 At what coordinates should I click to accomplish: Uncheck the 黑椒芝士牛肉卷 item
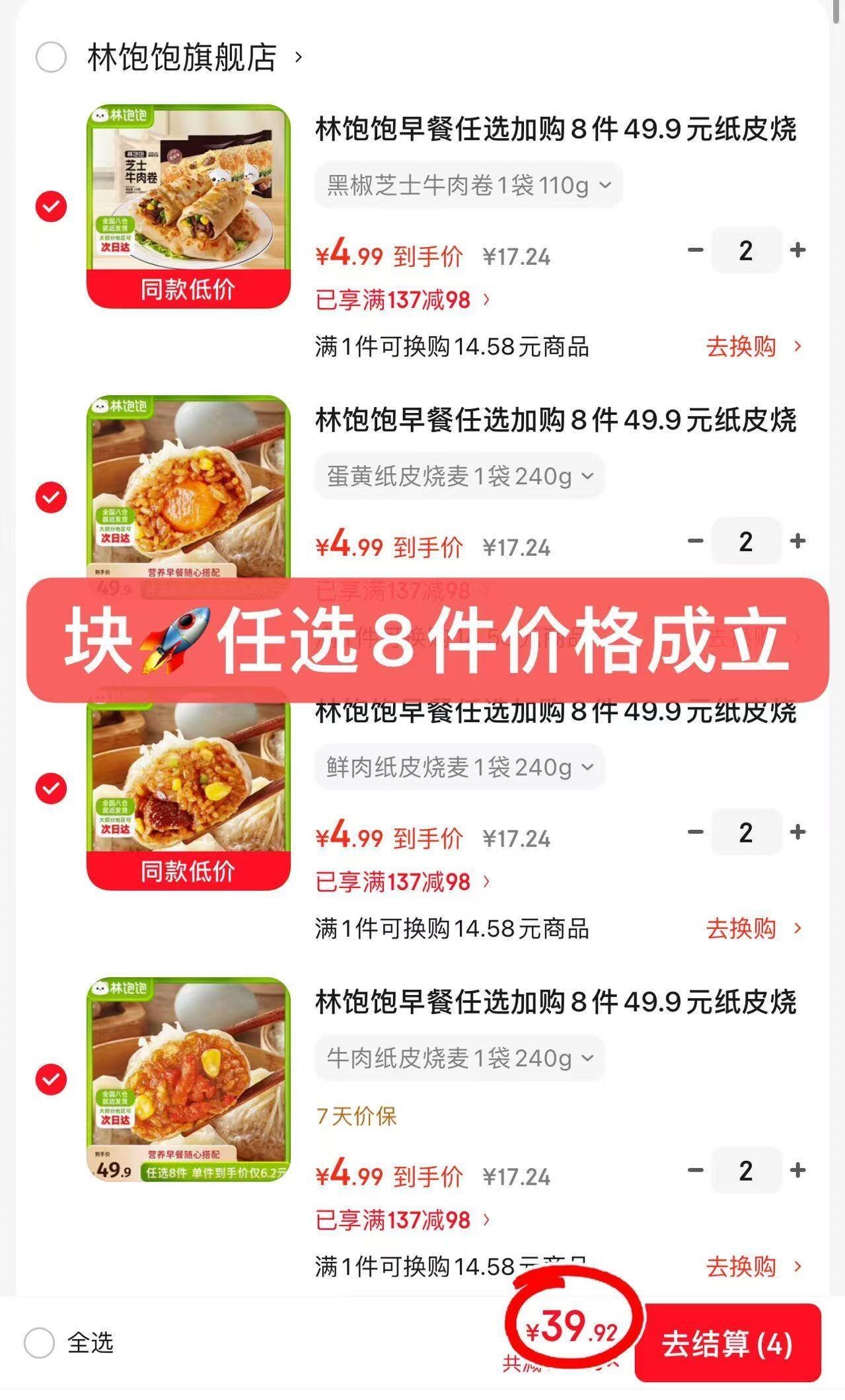coord(51,207)
